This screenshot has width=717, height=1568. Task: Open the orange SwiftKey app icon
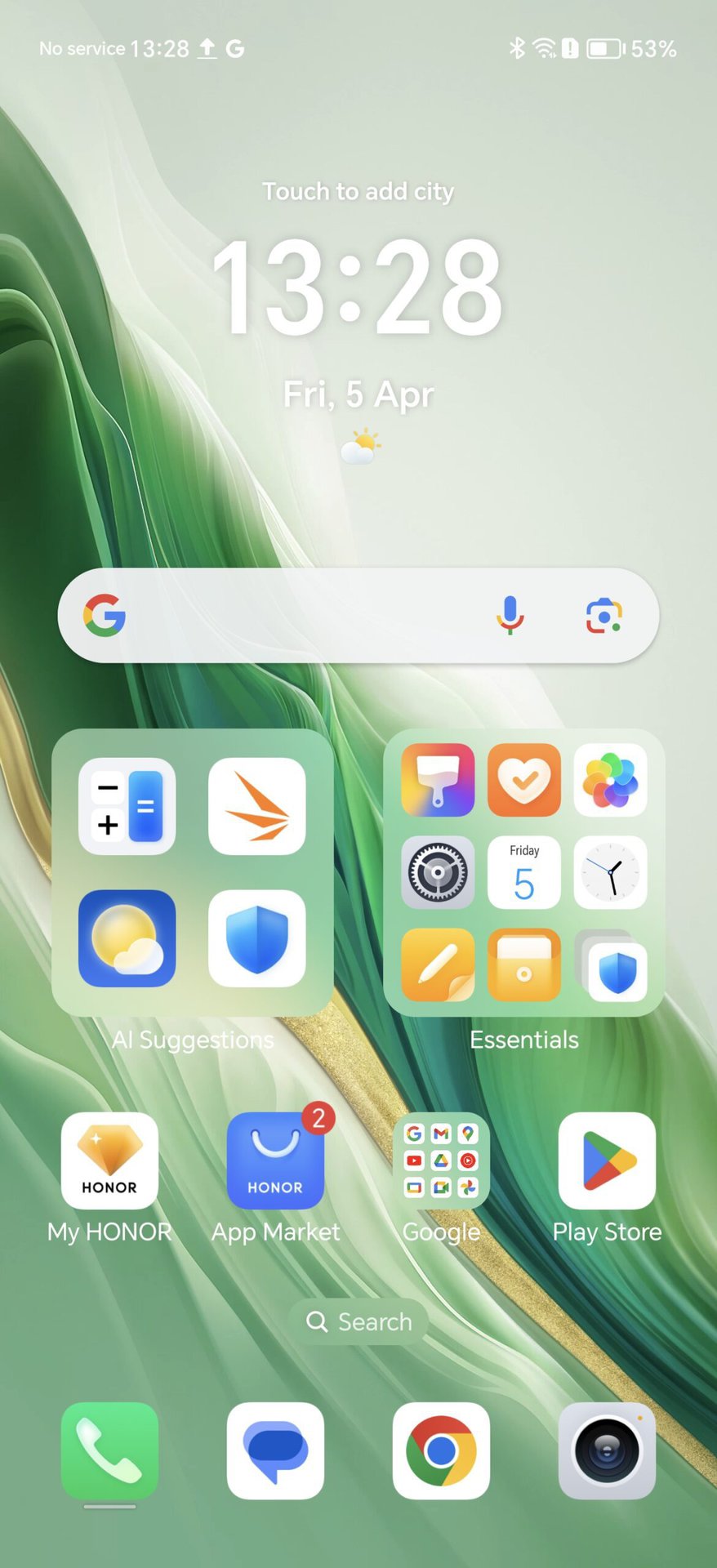[x=257, y=806]
